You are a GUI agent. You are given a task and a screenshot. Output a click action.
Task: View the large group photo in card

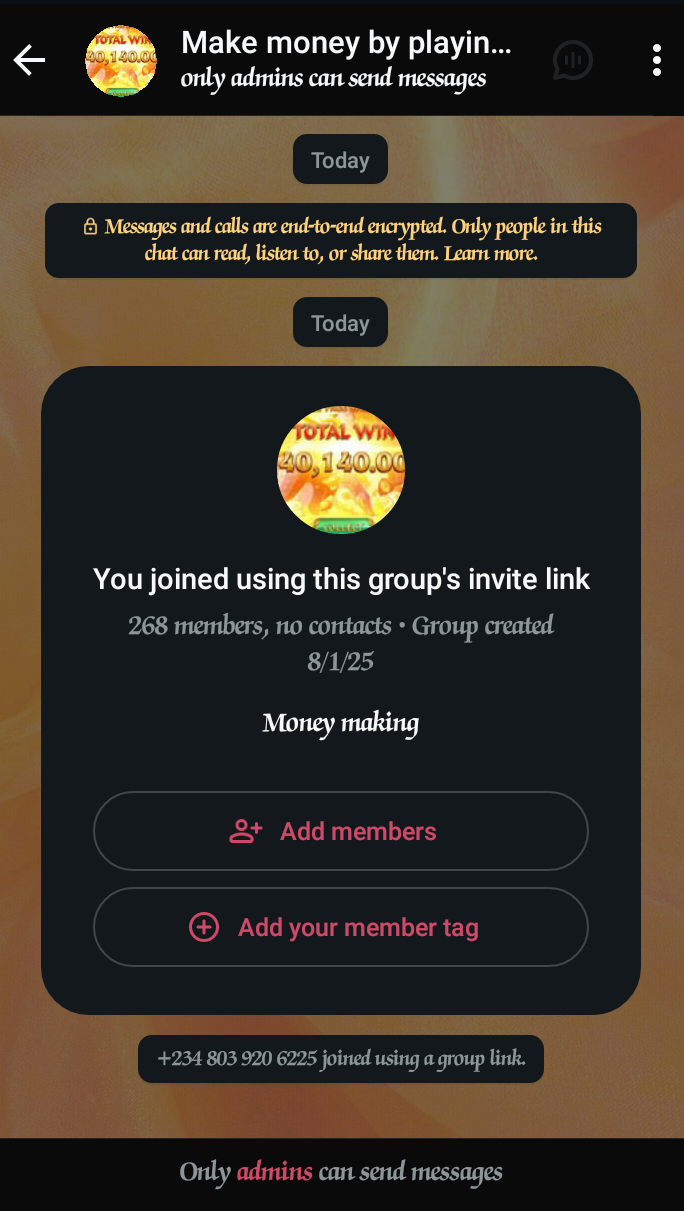point(341,470)
